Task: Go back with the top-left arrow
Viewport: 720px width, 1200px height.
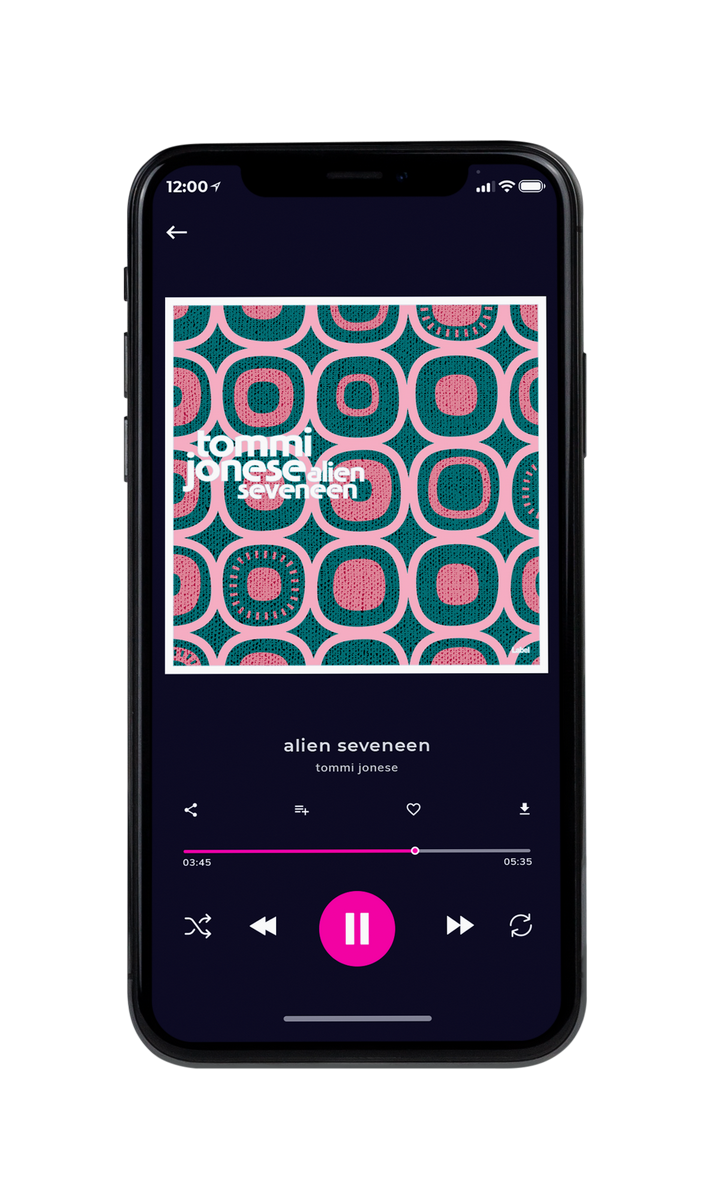Action: click(177, 232)
